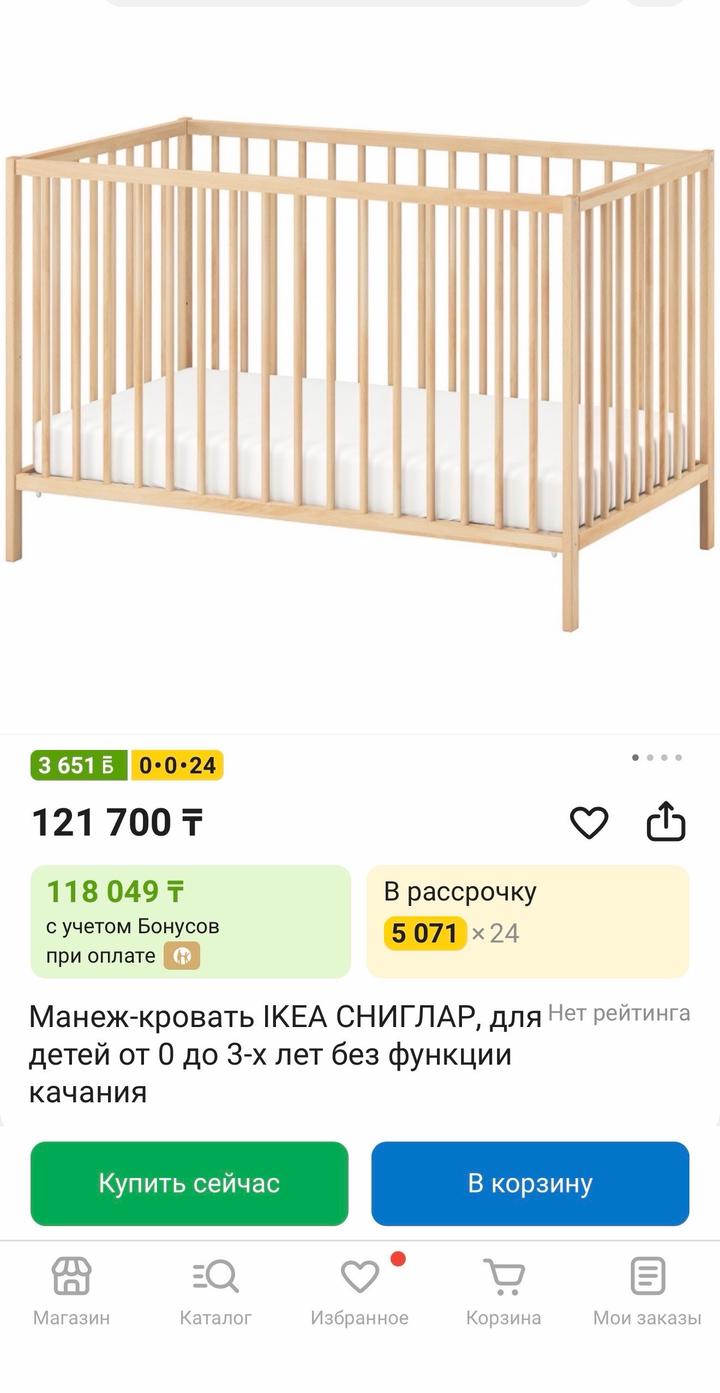The width and height of the screenshot is (720, 1393).
Task: Go to the Избранное tab
Action: coord(359,1291)
